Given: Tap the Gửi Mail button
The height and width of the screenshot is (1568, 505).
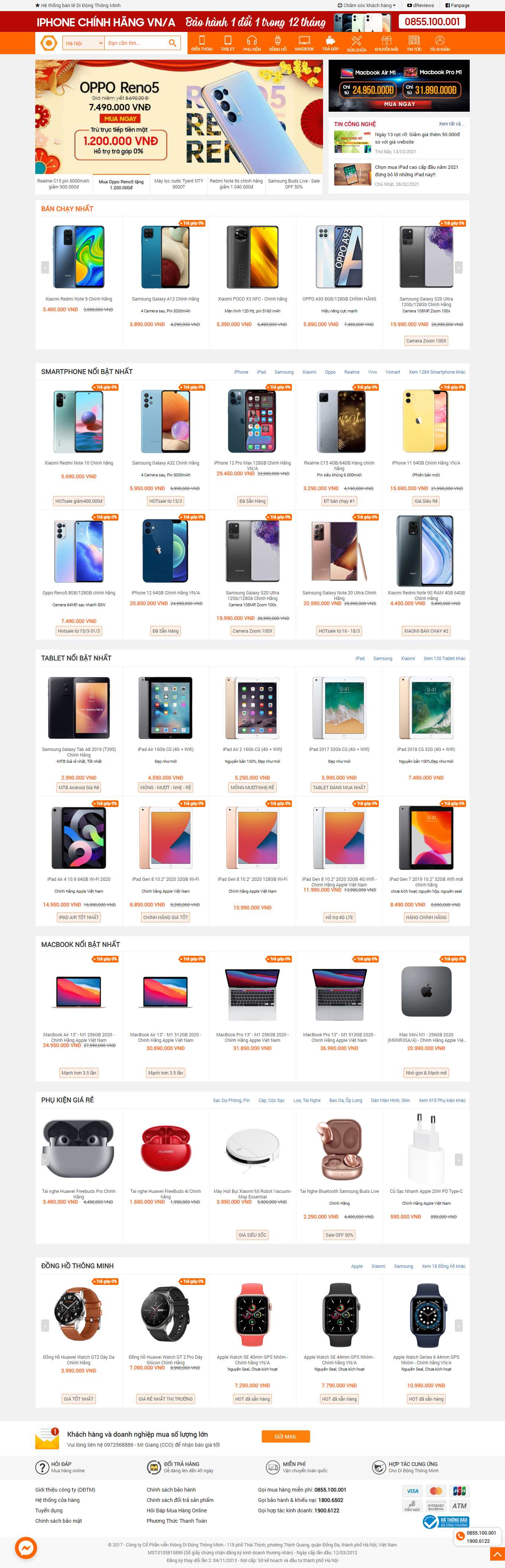Looking at the screenshot, I should pyautogui.click(x=286, y=1436).
